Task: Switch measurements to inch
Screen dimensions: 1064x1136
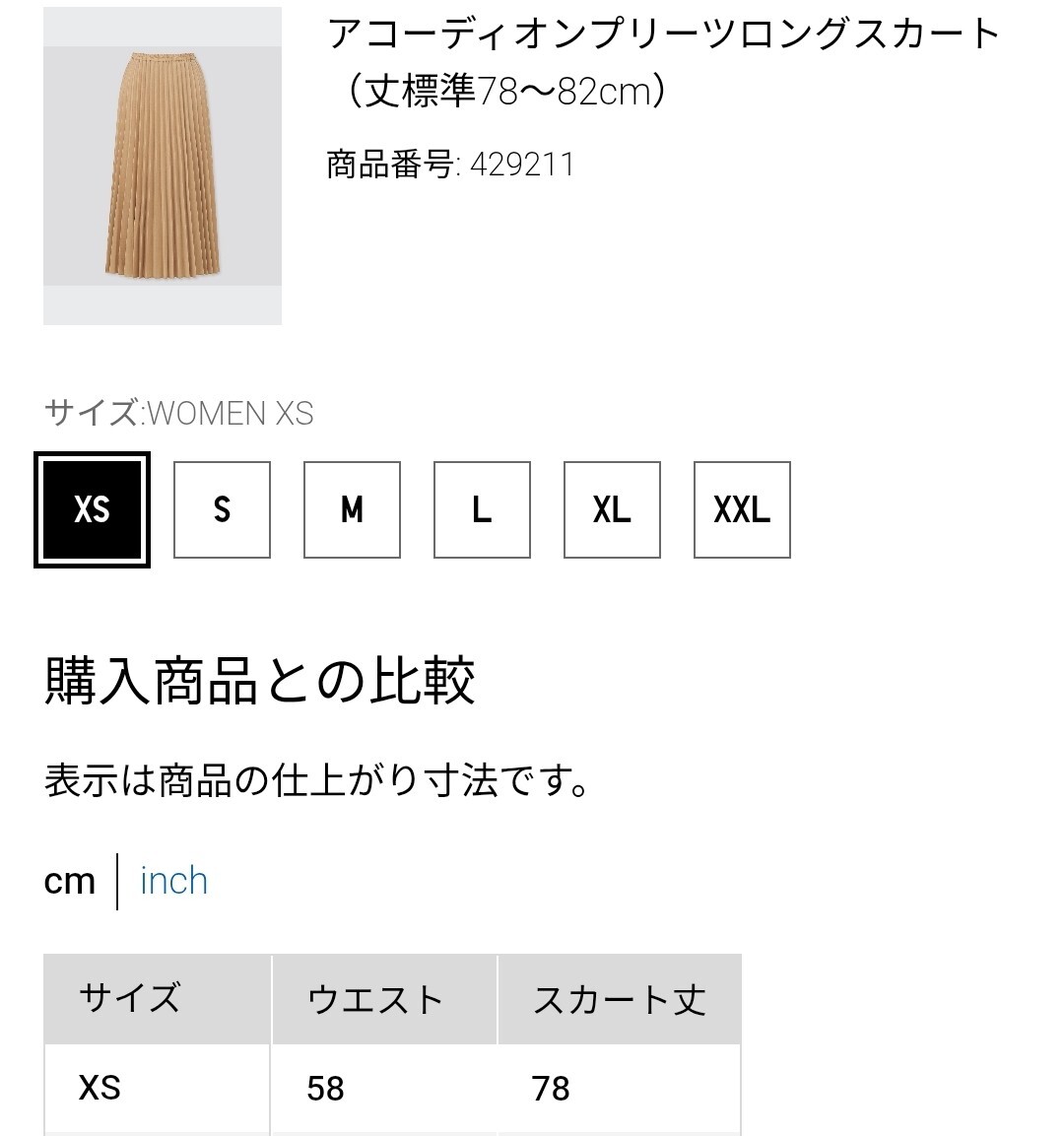Action: (x=173, y=881)
